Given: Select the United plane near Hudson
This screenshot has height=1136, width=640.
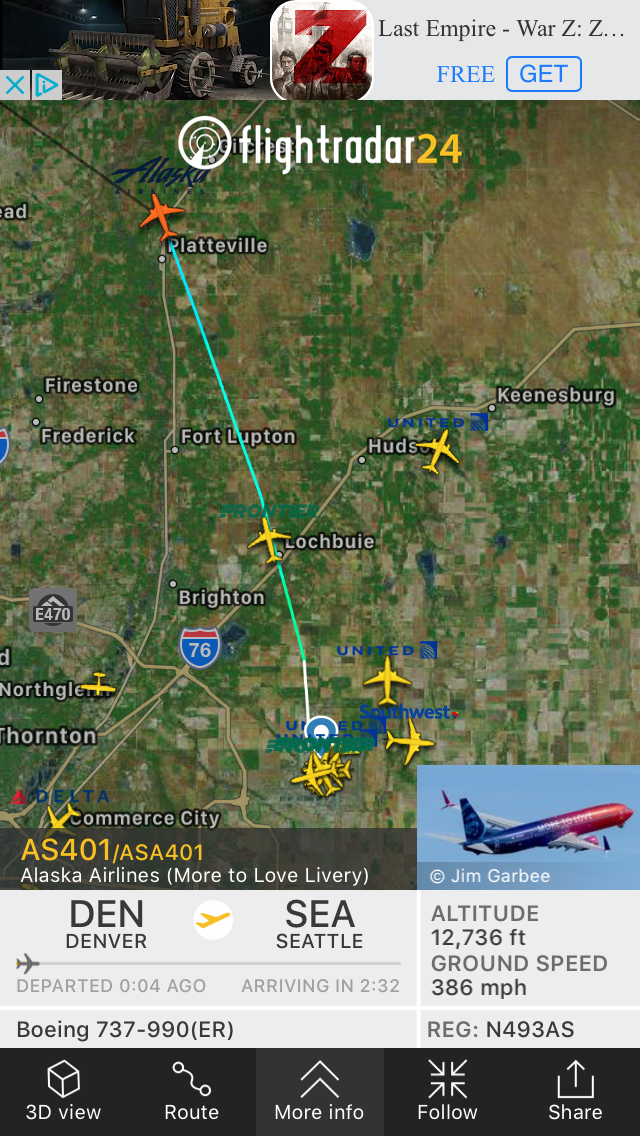Looking at the screenshot, I should [437, 451].
